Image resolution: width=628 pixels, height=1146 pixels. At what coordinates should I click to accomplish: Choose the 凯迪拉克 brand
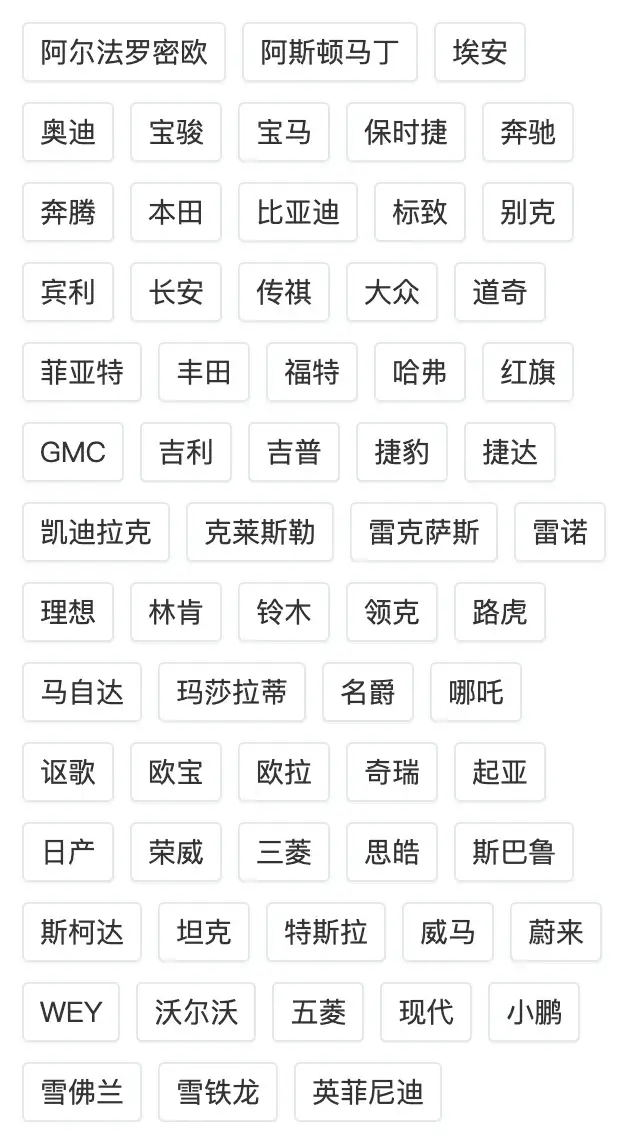pos(96,532)
